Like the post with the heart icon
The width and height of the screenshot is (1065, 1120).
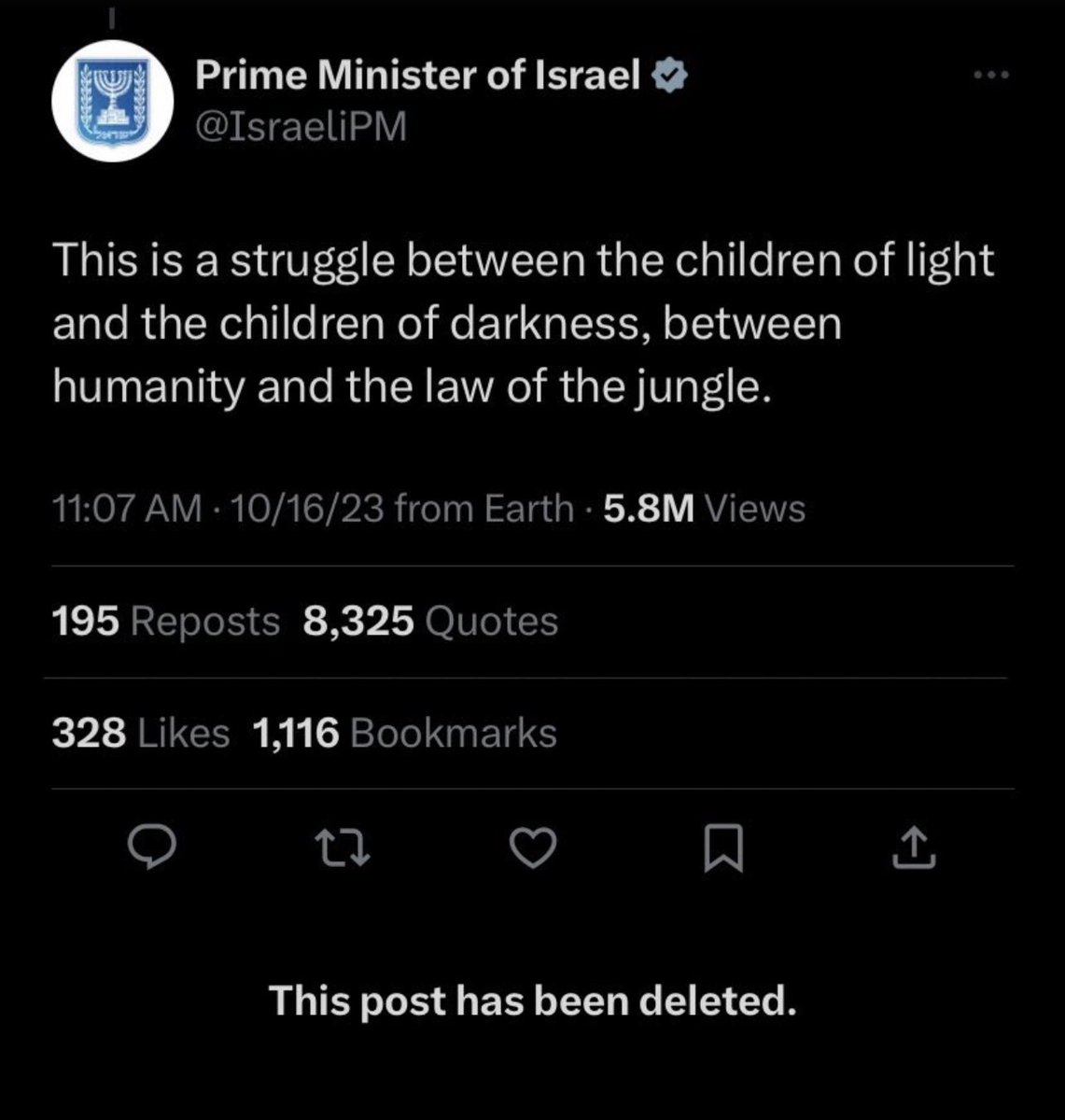(x=535, y=847)
